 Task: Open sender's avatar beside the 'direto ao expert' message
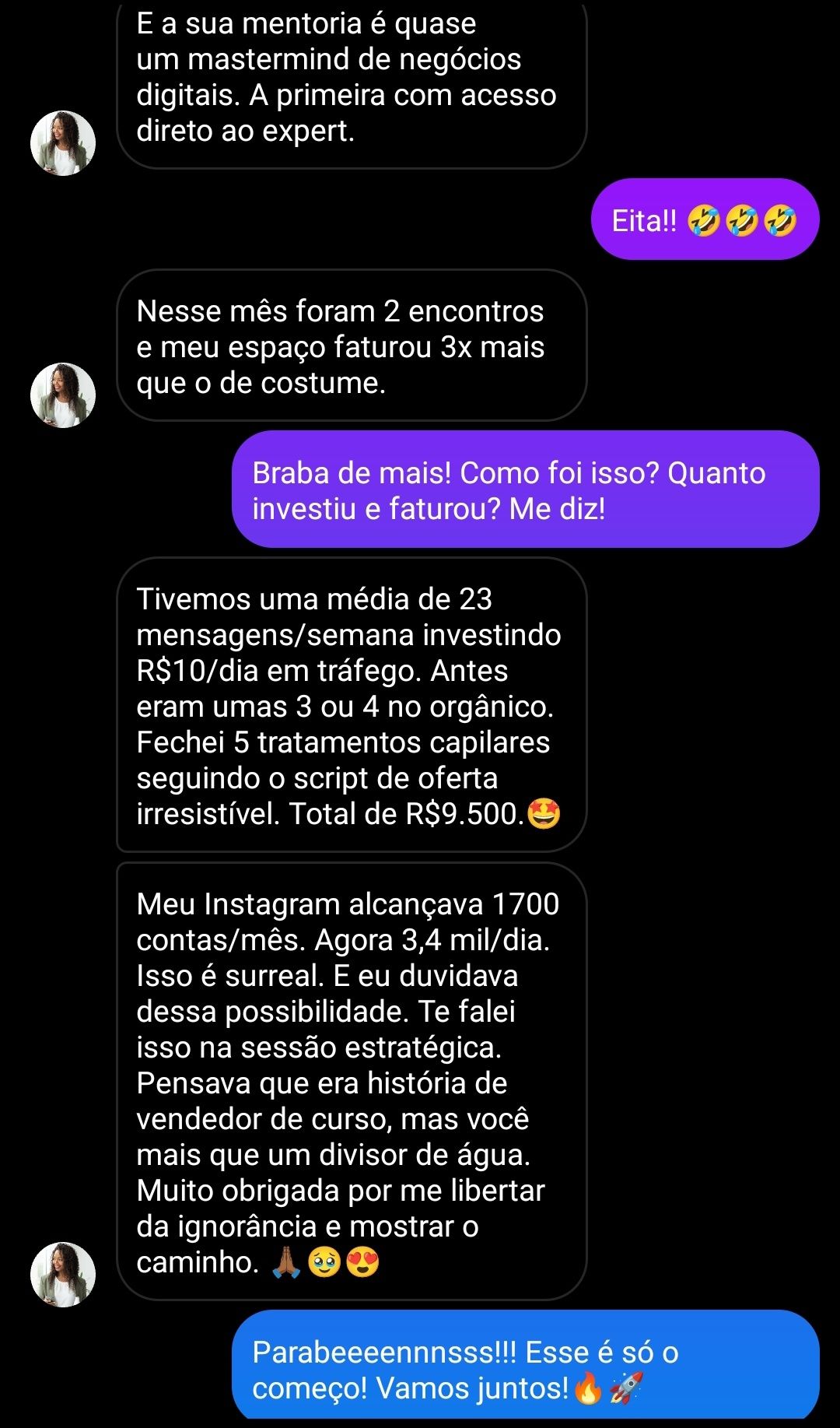(x=63, y=143)
